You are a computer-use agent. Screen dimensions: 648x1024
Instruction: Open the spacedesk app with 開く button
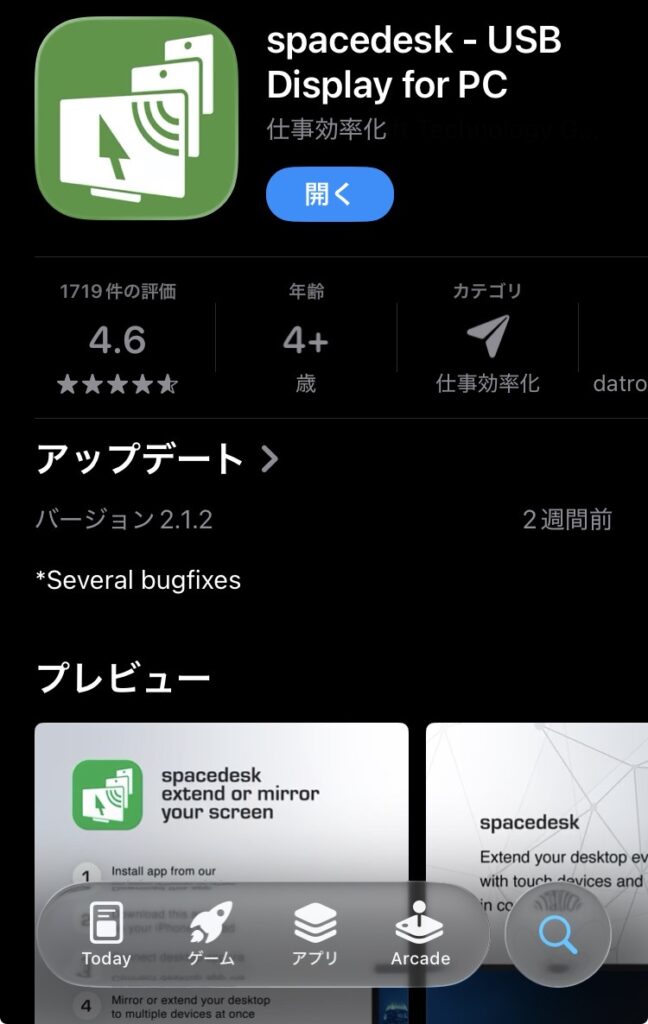pyautogui.click(x=329, y=194)
